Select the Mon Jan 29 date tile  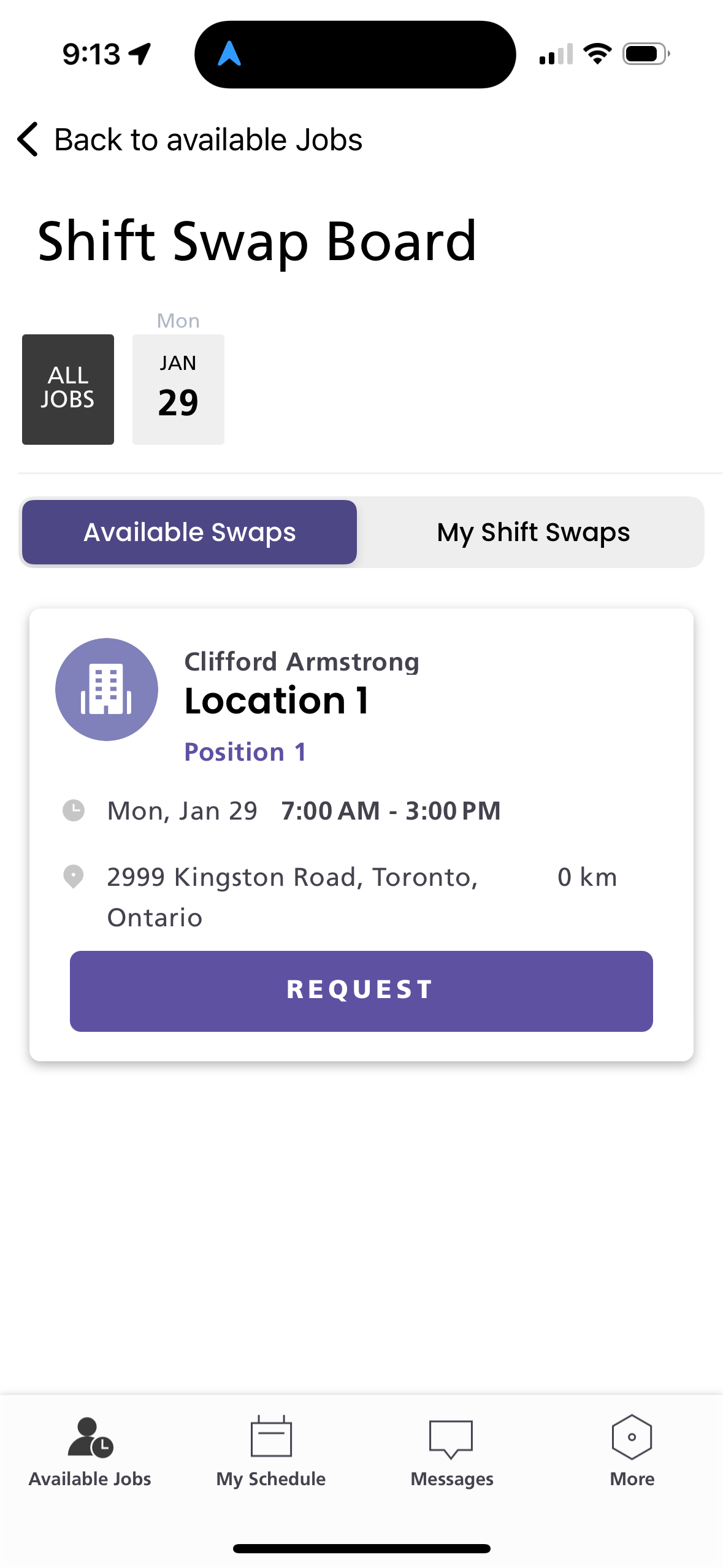(x=178, y=388)
